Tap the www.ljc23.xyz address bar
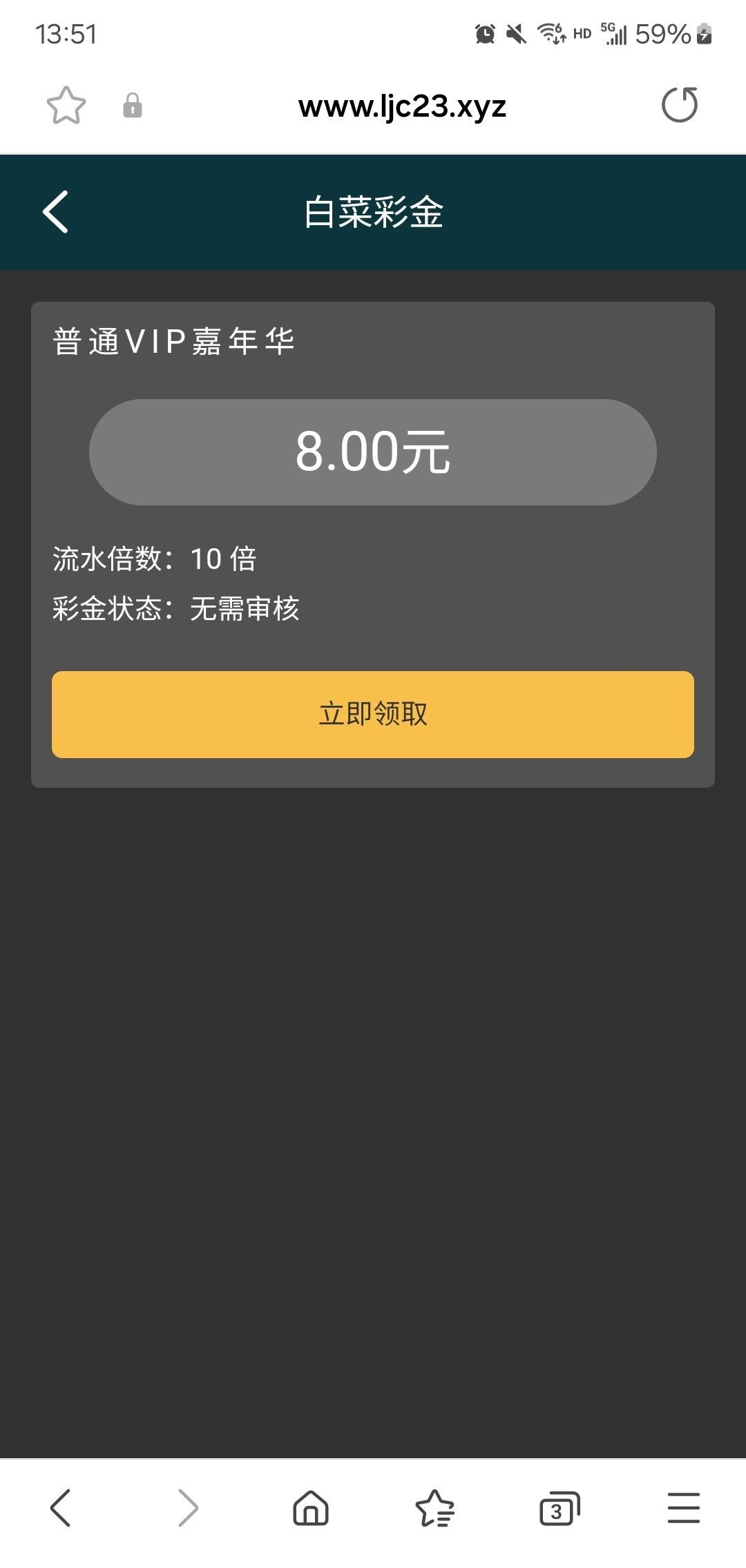The height and width of the screenshot is (1568, 746). tap(402, 106)
